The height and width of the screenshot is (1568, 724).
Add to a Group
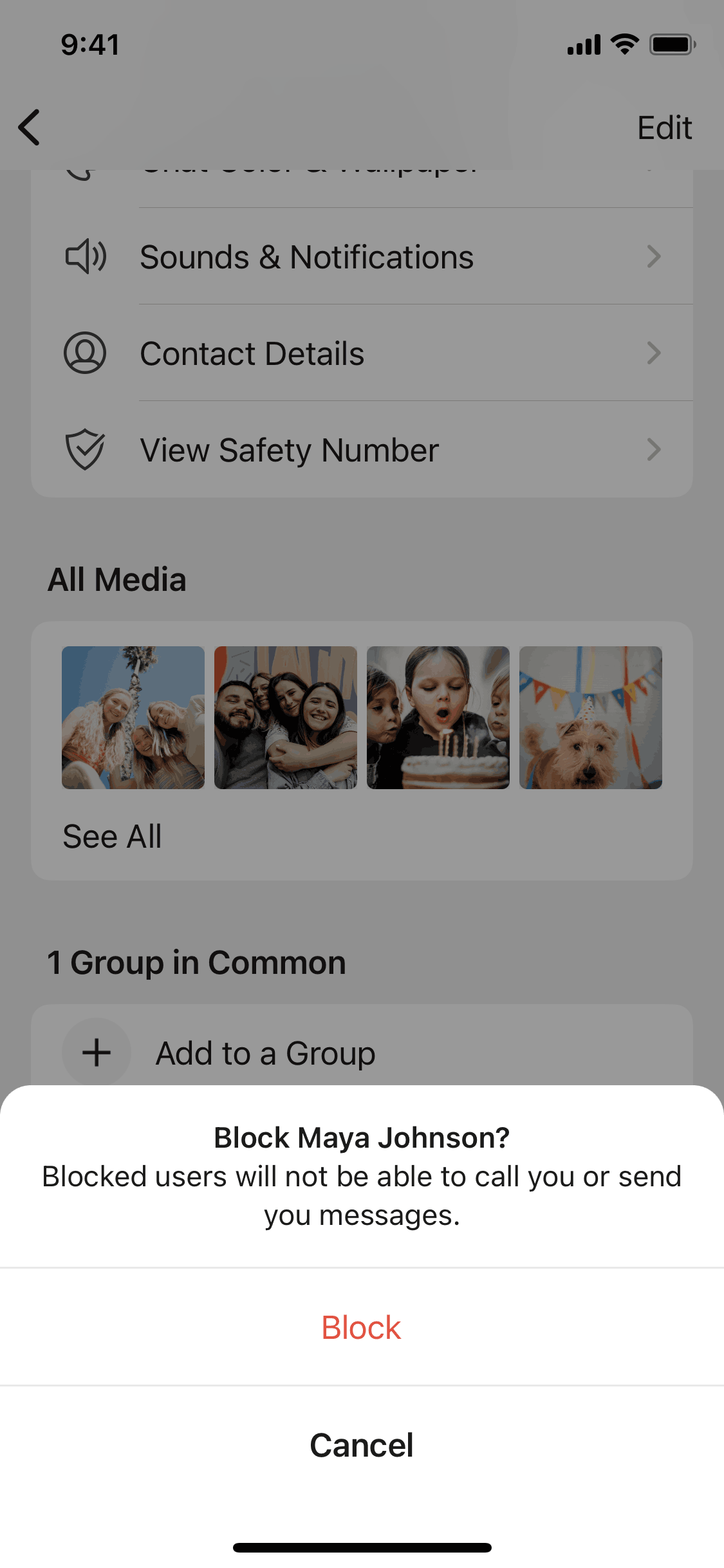pos(265,1053)
